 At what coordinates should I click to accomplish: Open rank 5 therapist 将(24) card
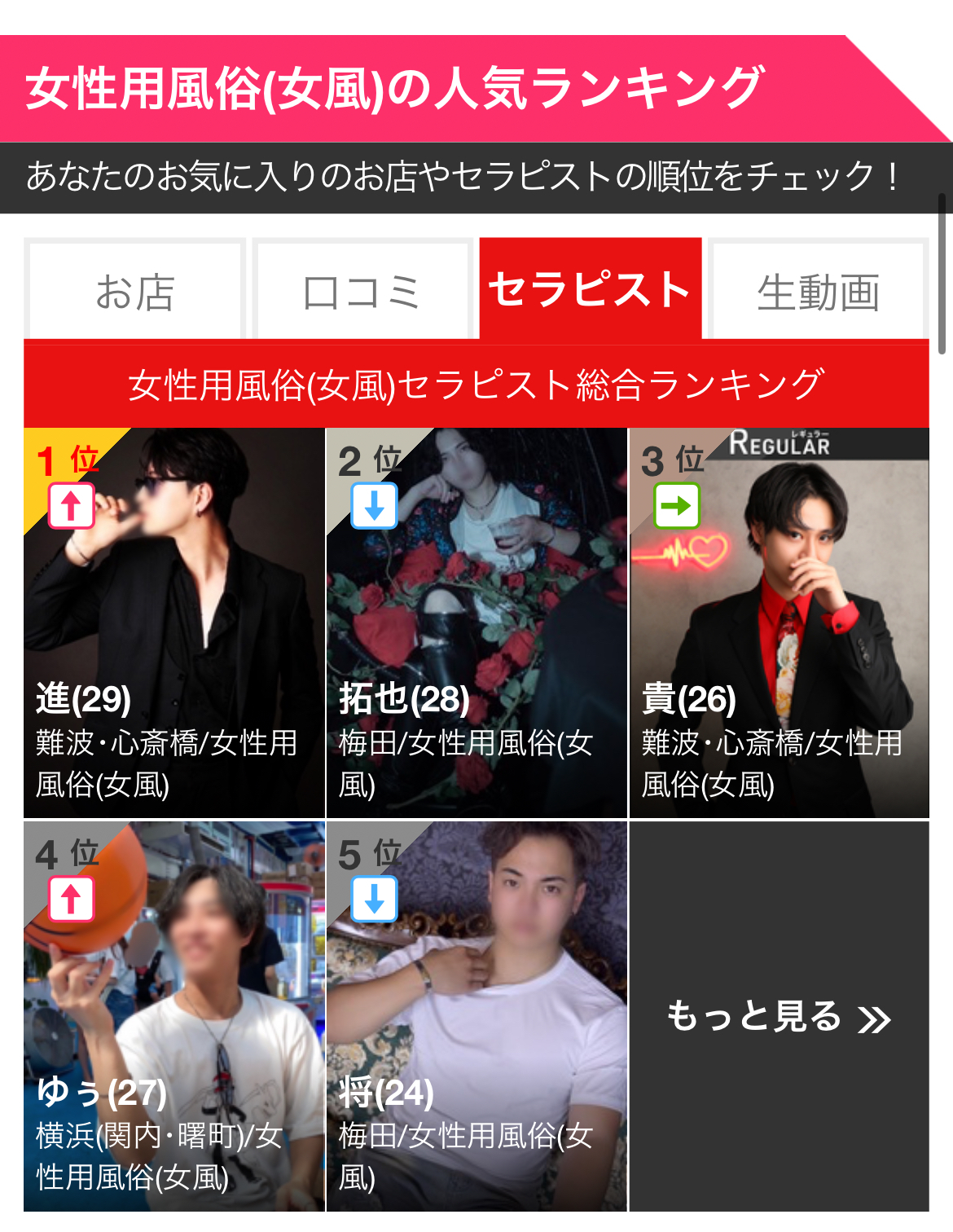pyautogui.click(x=476, y=1016)
